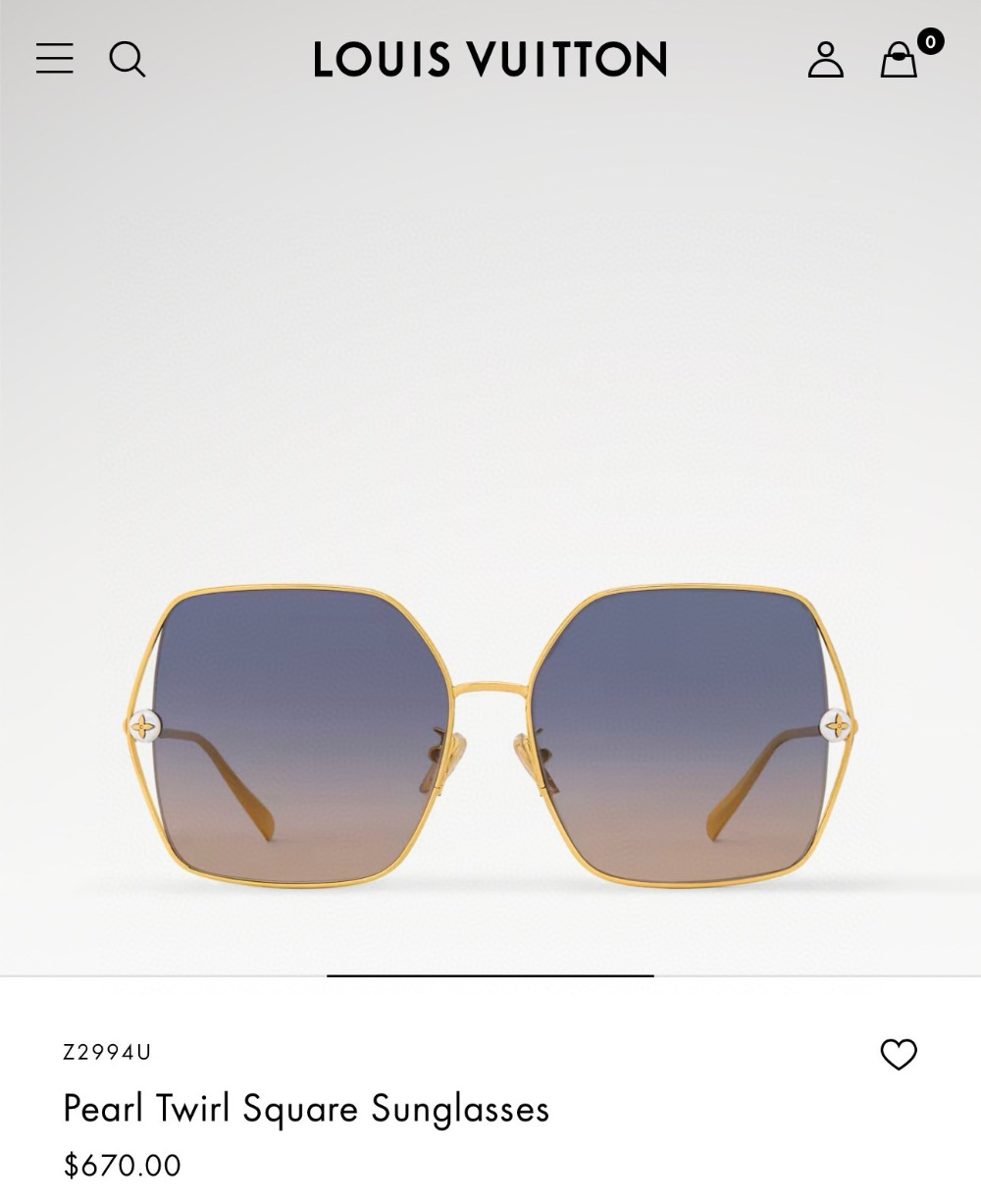Screen dimensions: 981x1204
Task: Open the search magnifier
Action: (x=127, y=60)
